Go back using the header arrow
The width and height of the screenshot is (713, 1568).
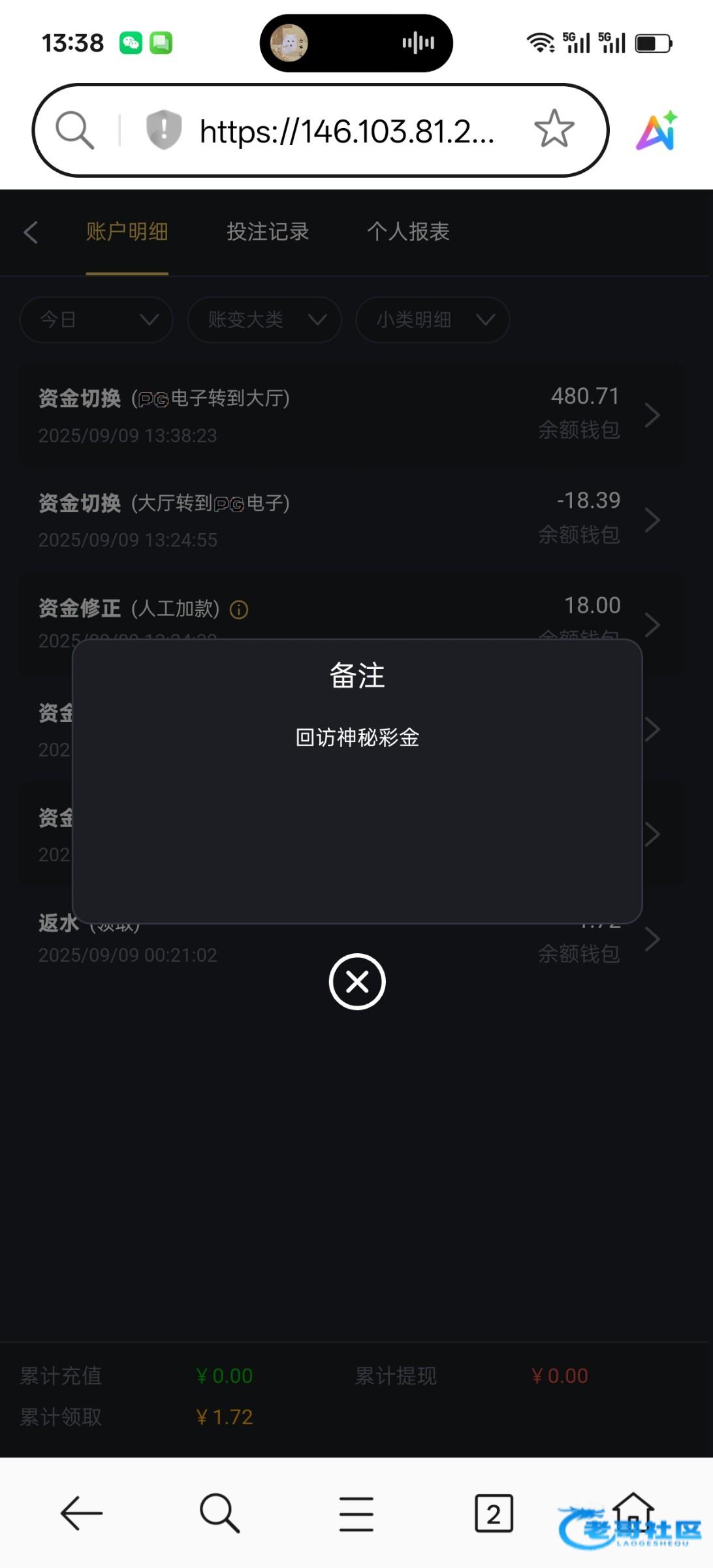coord(31,232)
